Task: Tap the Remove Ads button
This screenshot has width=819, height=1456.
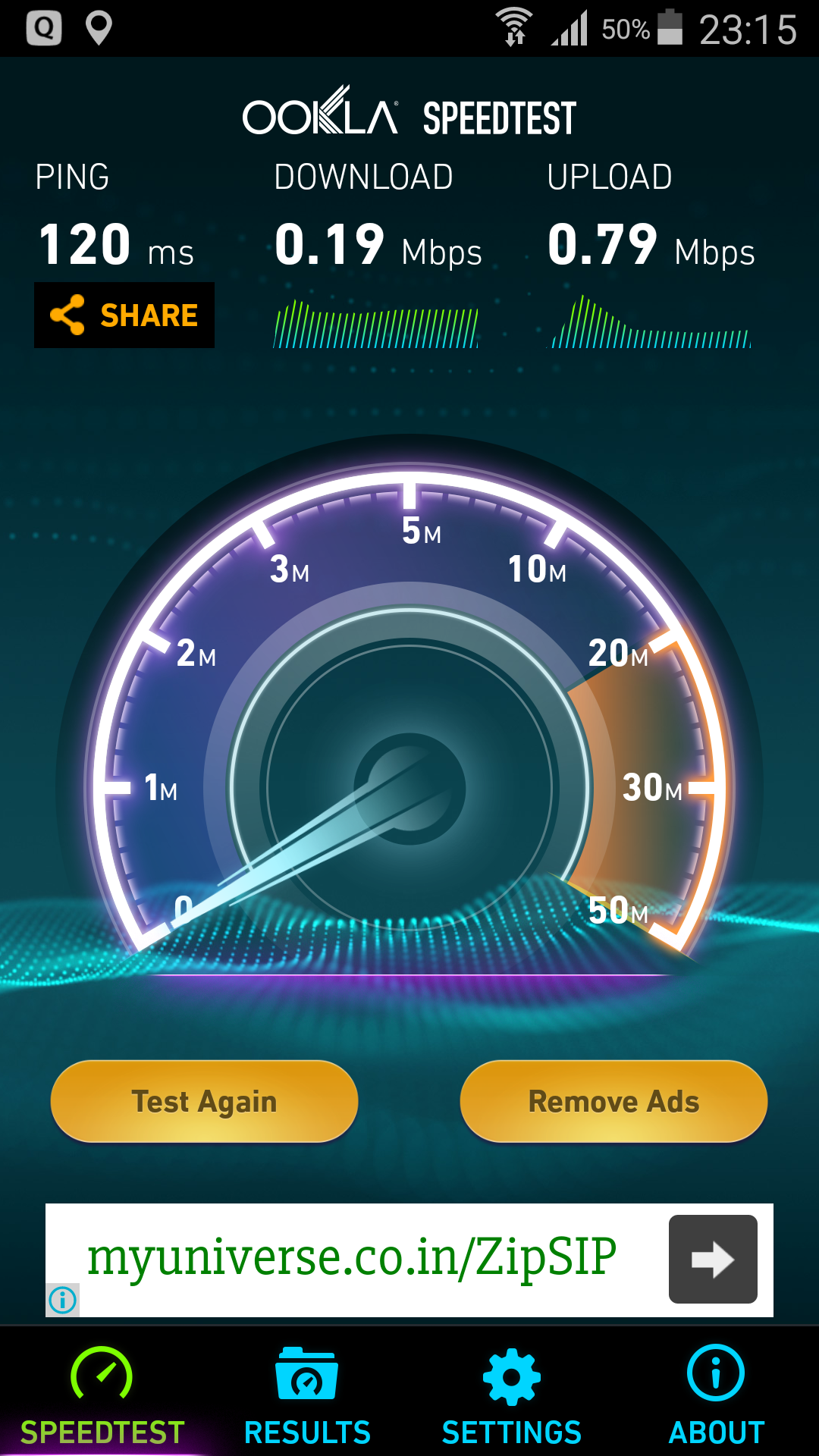Action: 613,1101
